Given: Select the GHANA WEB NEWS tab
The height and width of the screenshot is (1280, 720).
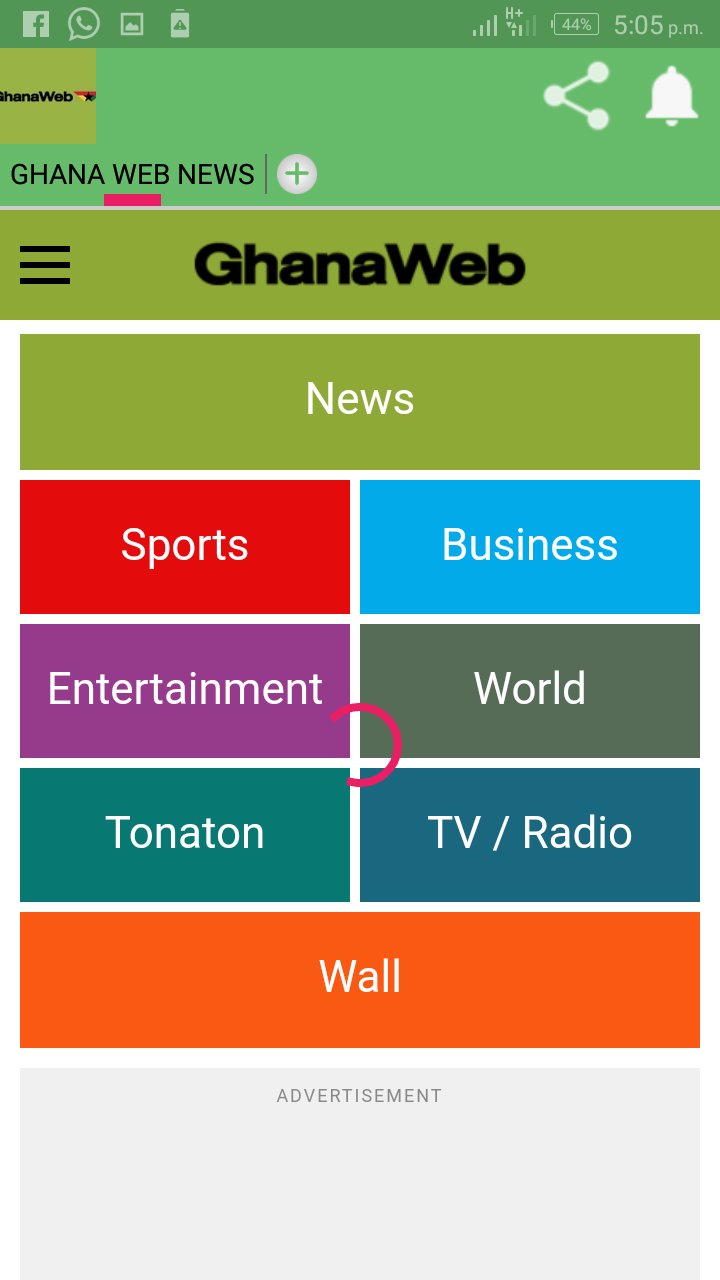Looking at the screenshot, I should 131,174.
